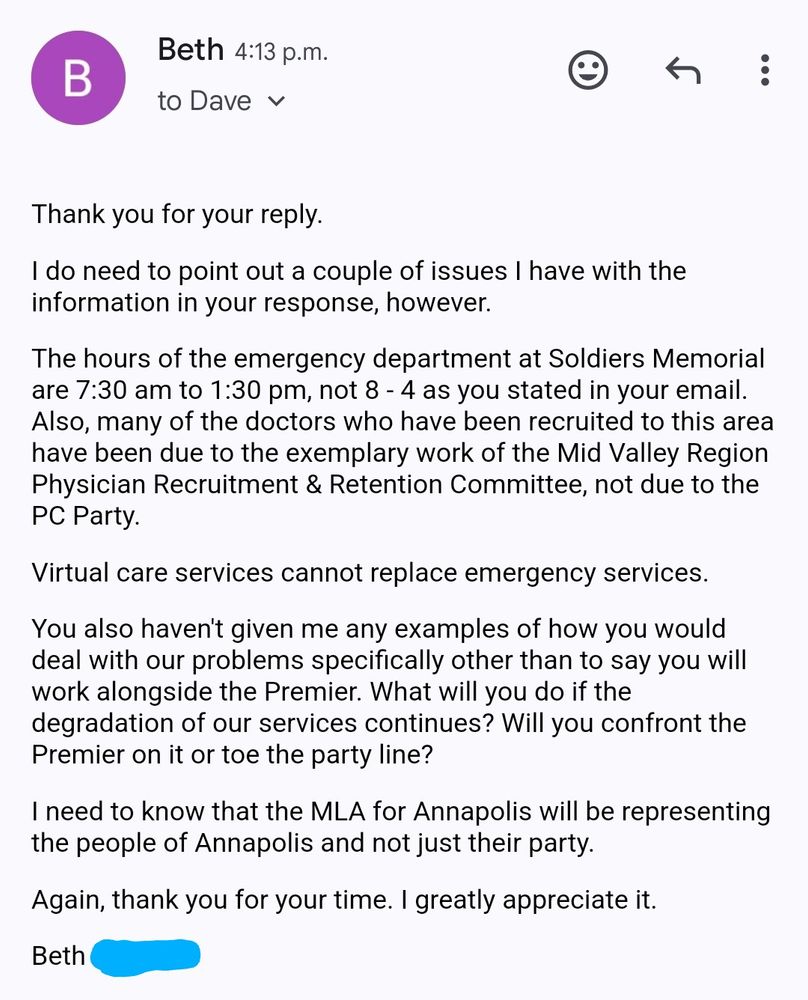This screenshot has height=1000, width=808.
Task: Click the sender name Beth
Action: pos(189,50)
